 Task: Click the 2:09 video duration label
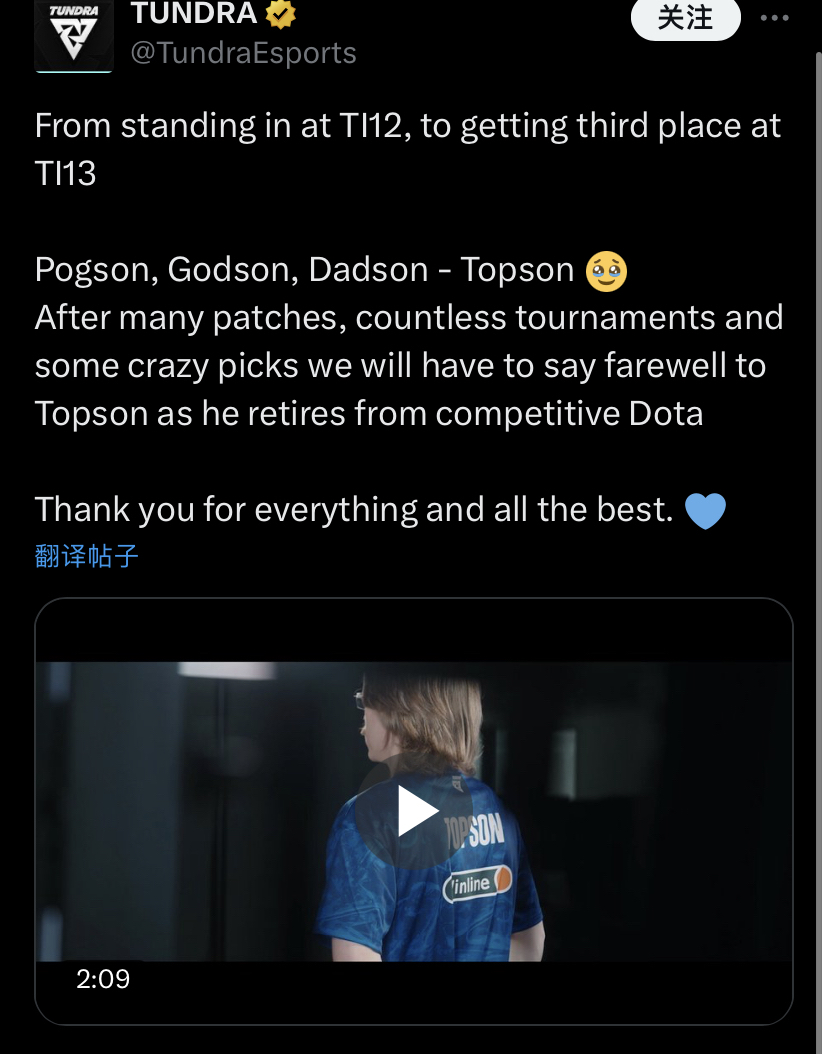click(104, 980)
